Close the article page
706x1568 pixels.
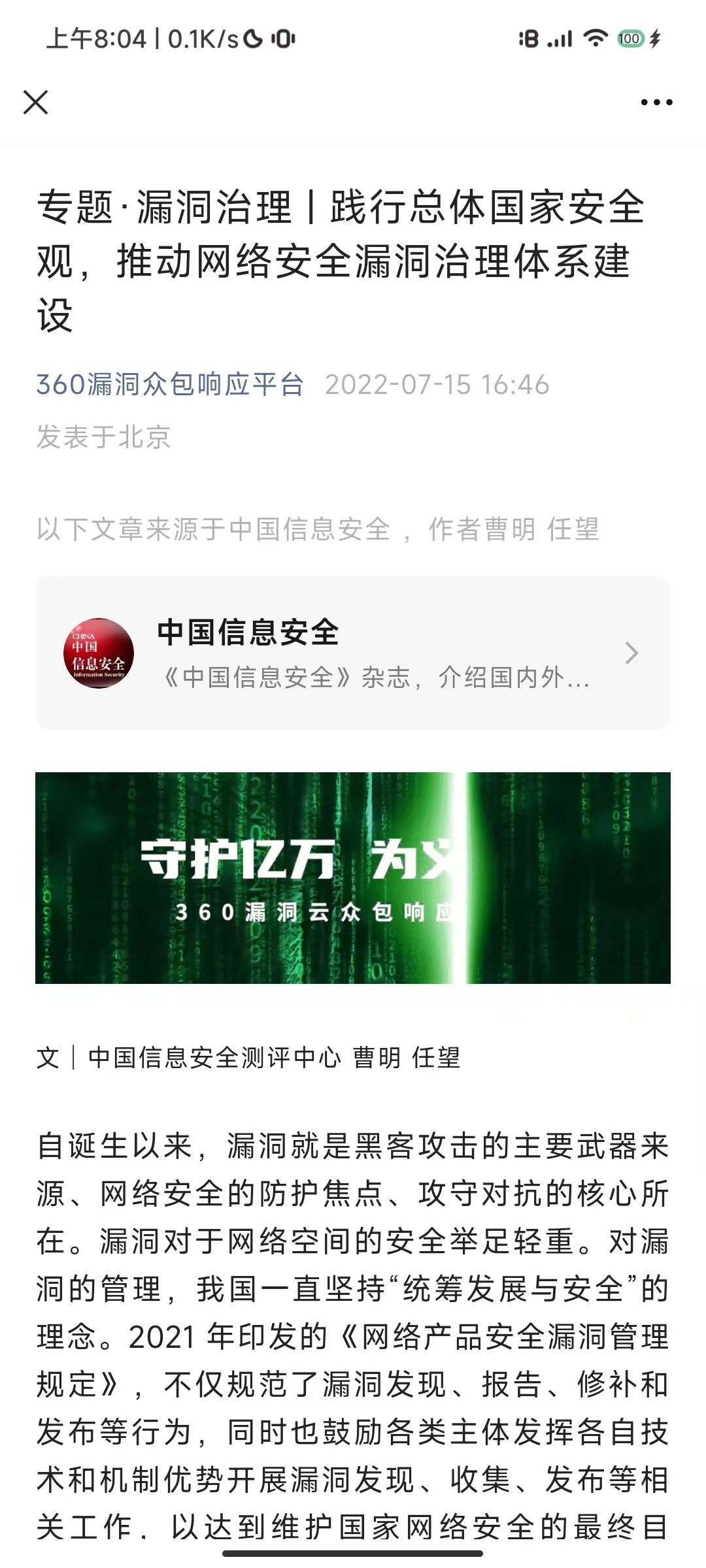tap(35, 103)
